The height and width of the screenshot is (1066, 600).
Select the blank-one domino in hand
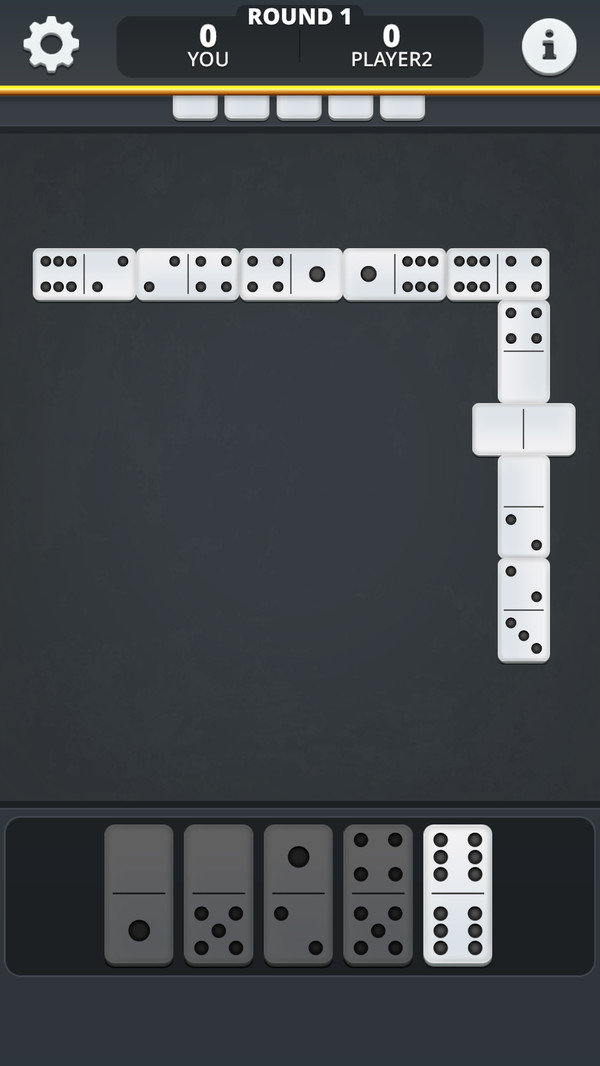point(139,895)
